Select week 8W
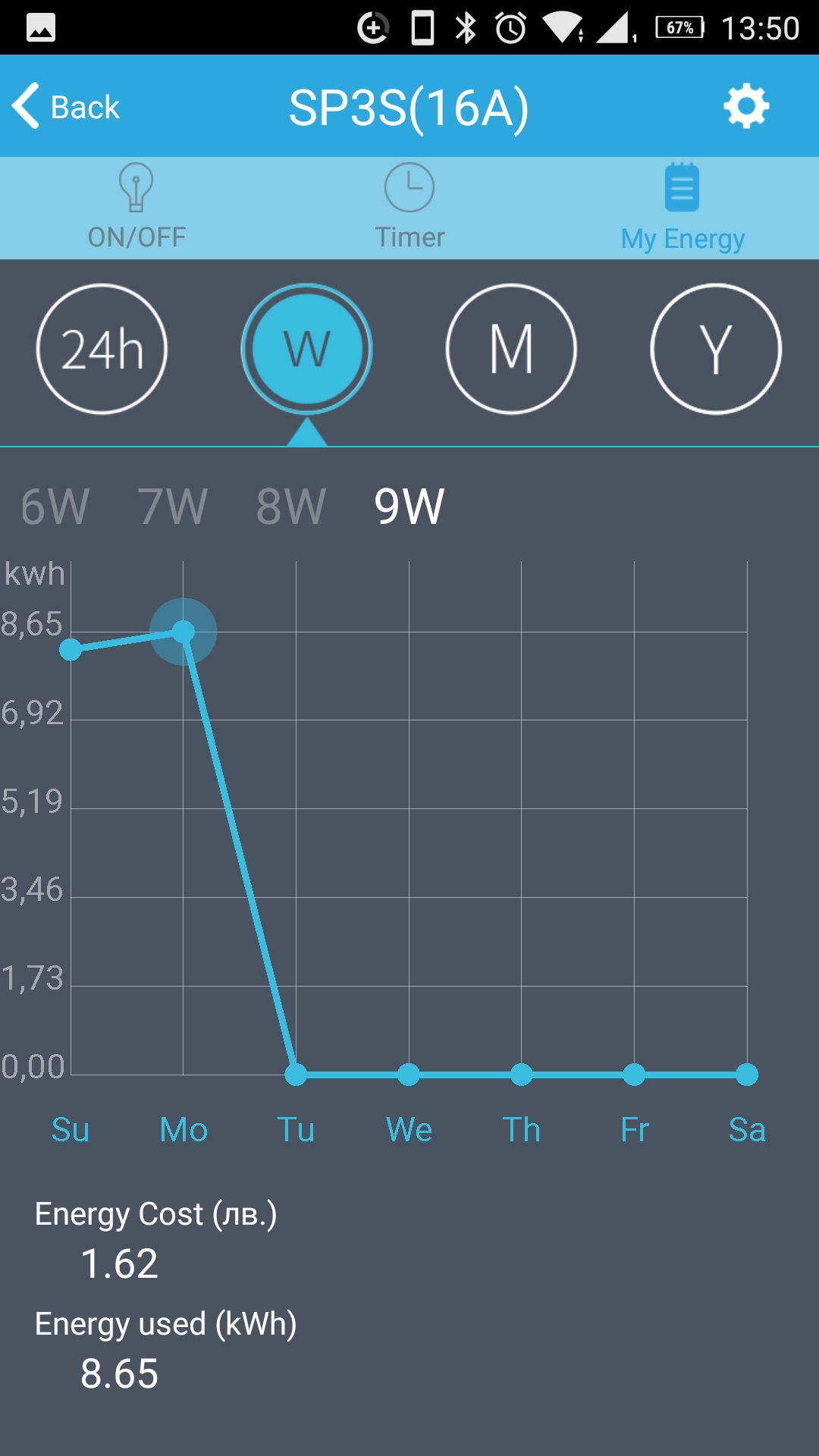The image size is (819, 1456). (x=291, y=507)
